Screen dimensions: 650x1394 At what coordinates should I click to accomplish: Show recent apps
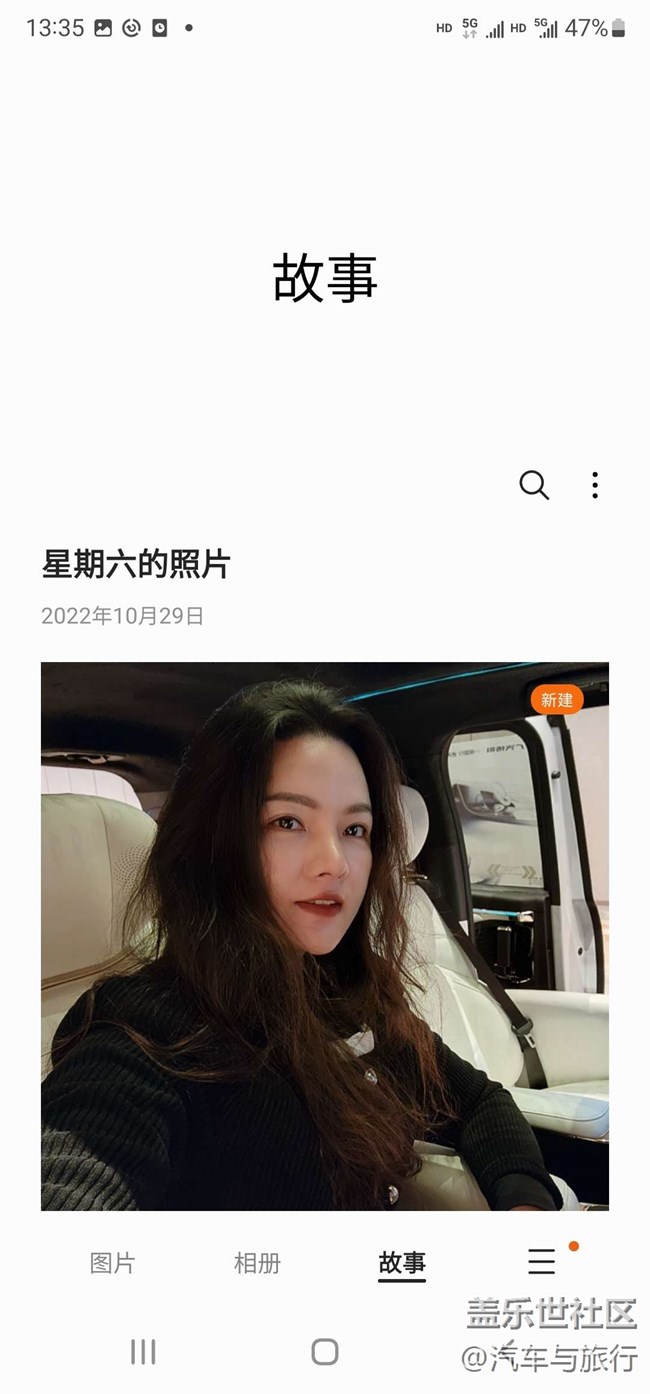(143, 1352)
